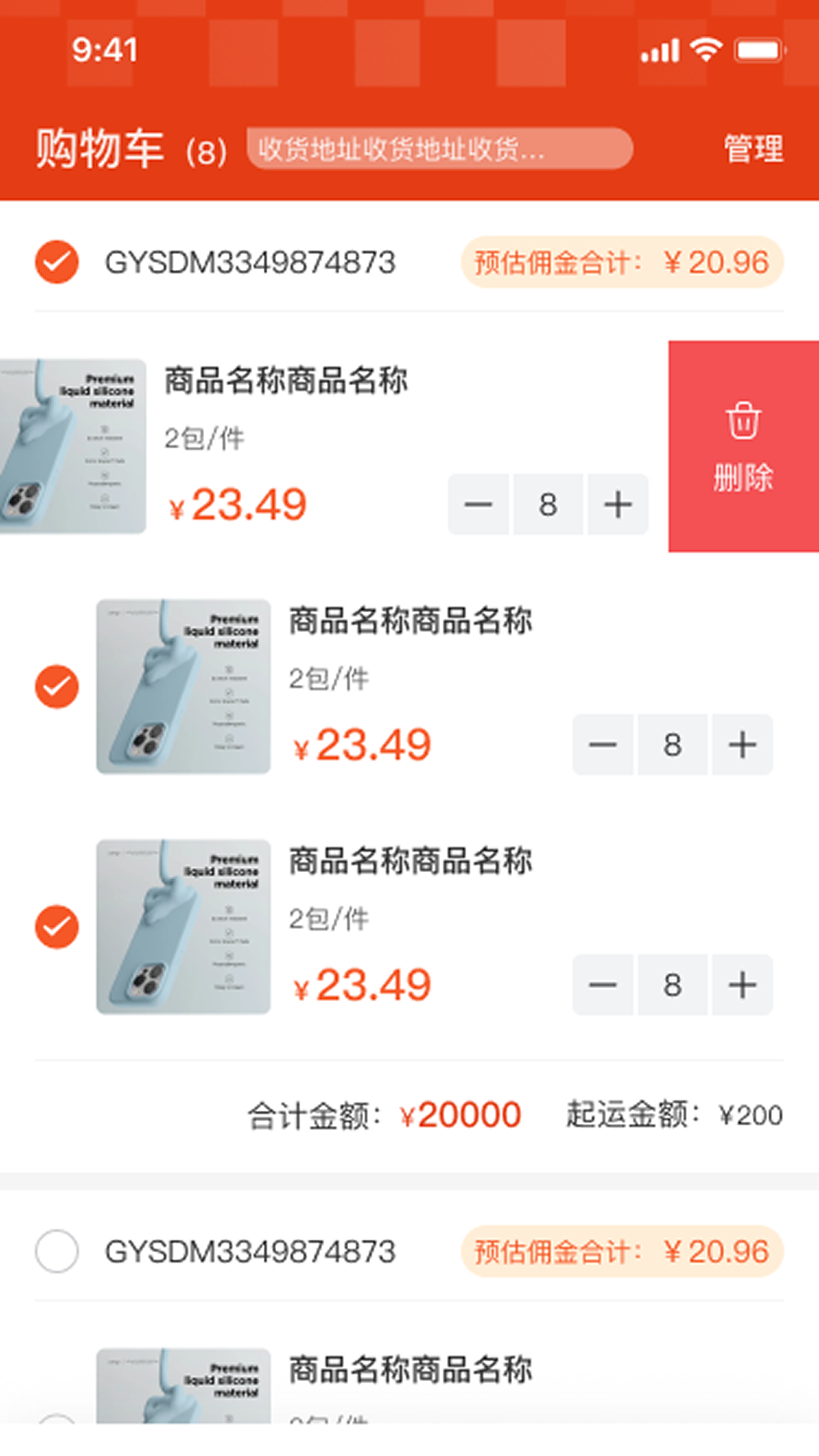Decrease quantity of the second product
Image resolution: width=819 pixels, height=1456 pixels.
(x=603, y=745)
